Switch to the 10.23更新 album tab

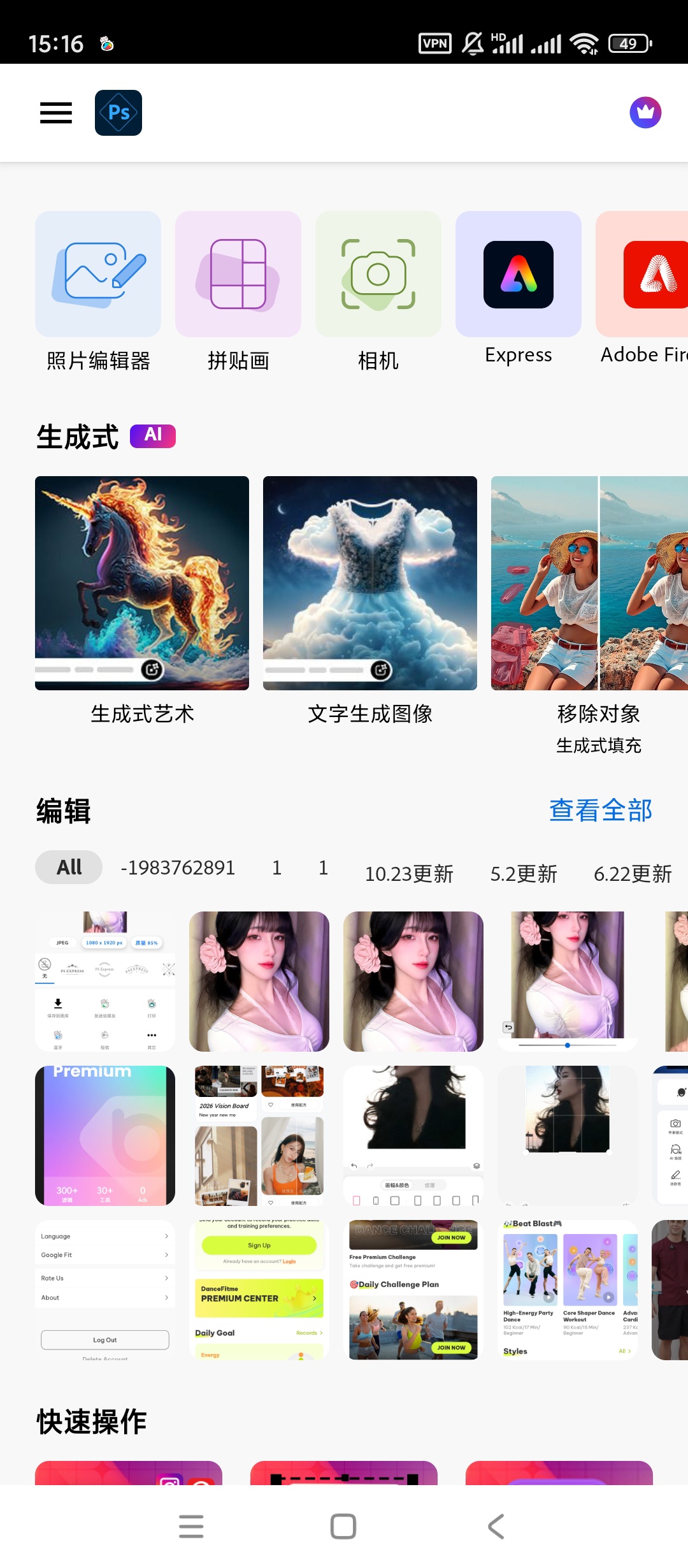411,874
